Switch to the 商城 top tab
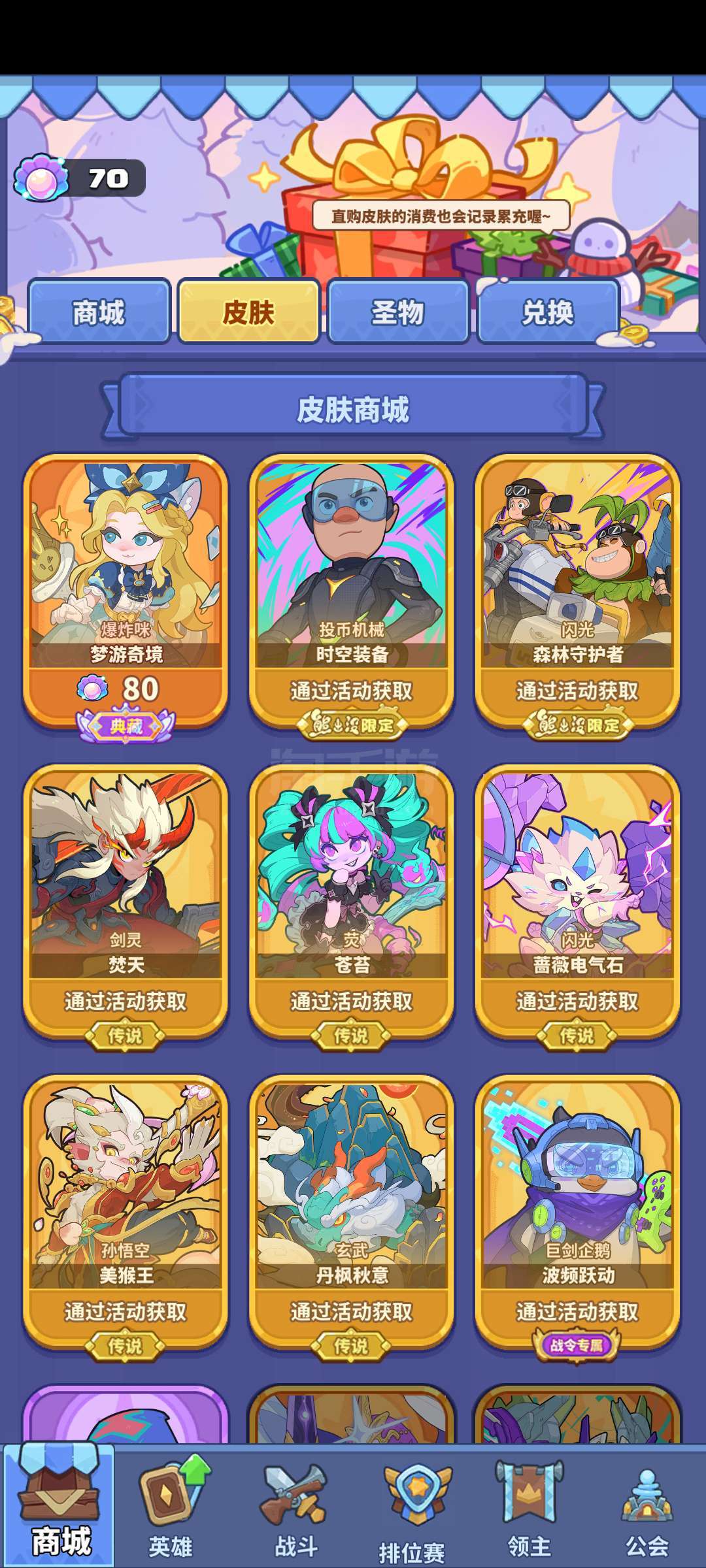Viewport: 706px width, 1568px height. 99,312
